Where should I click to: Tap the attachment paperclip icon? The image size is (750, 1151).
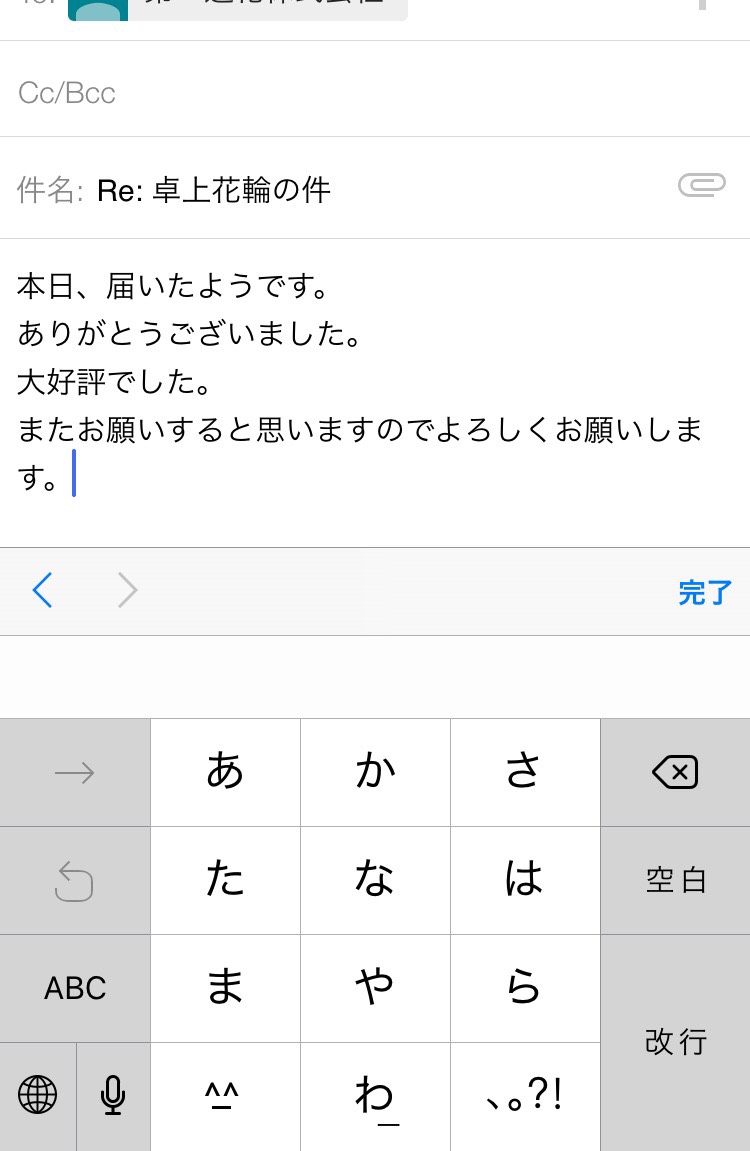coord(701,186)
